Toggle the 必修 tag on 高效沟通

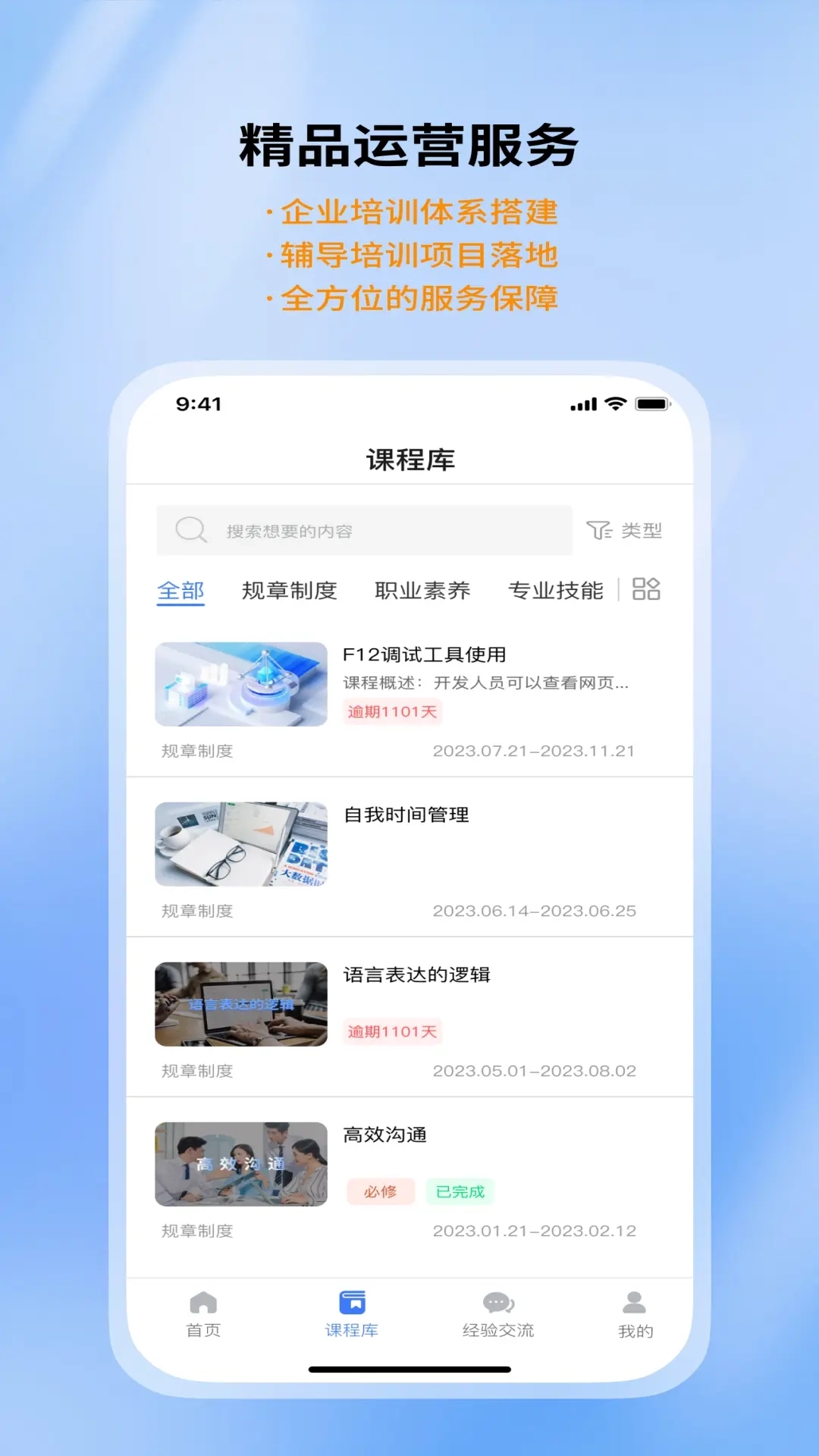pyautogui.click(x=381, y=1191)
